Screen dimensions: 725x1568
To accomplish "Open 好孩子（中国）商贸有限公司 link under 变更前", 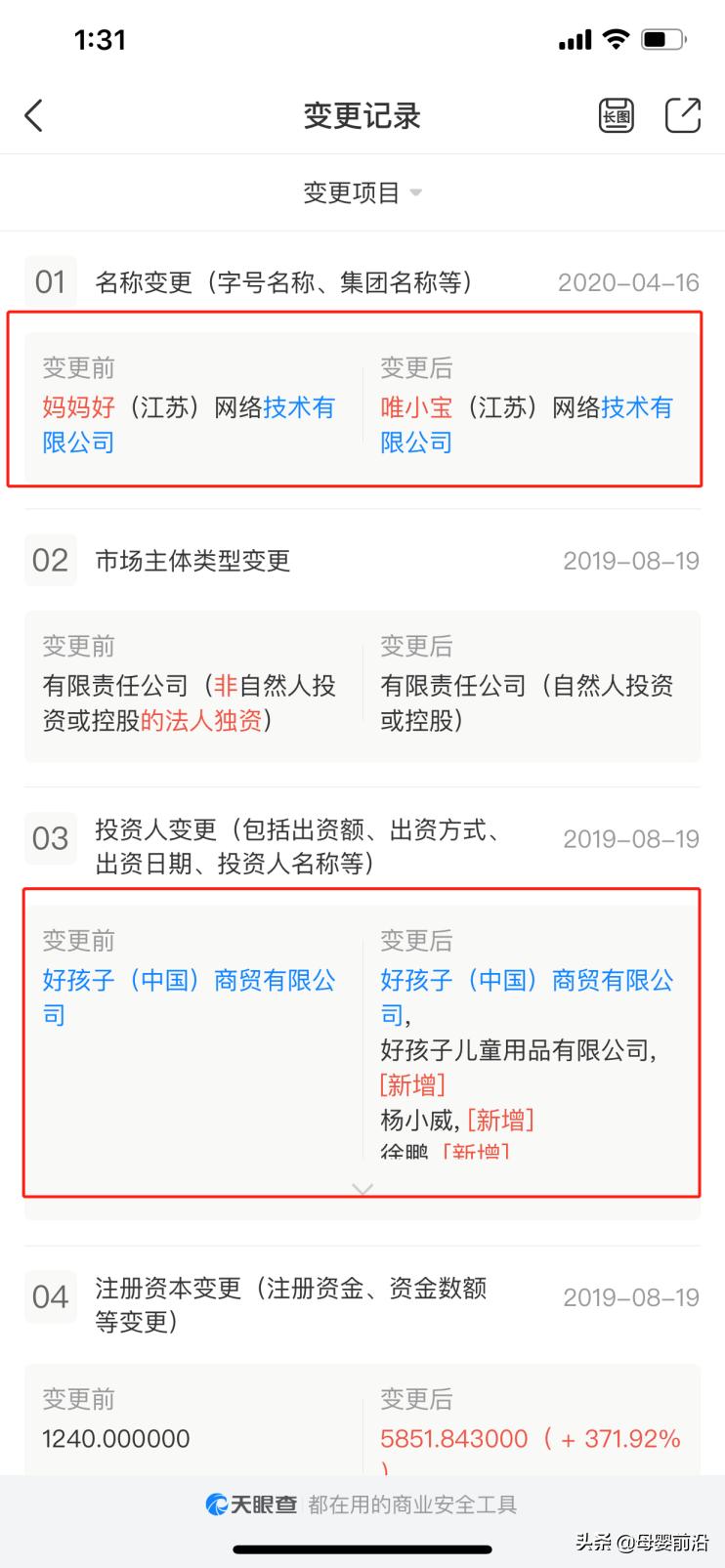I will [188, 980].
